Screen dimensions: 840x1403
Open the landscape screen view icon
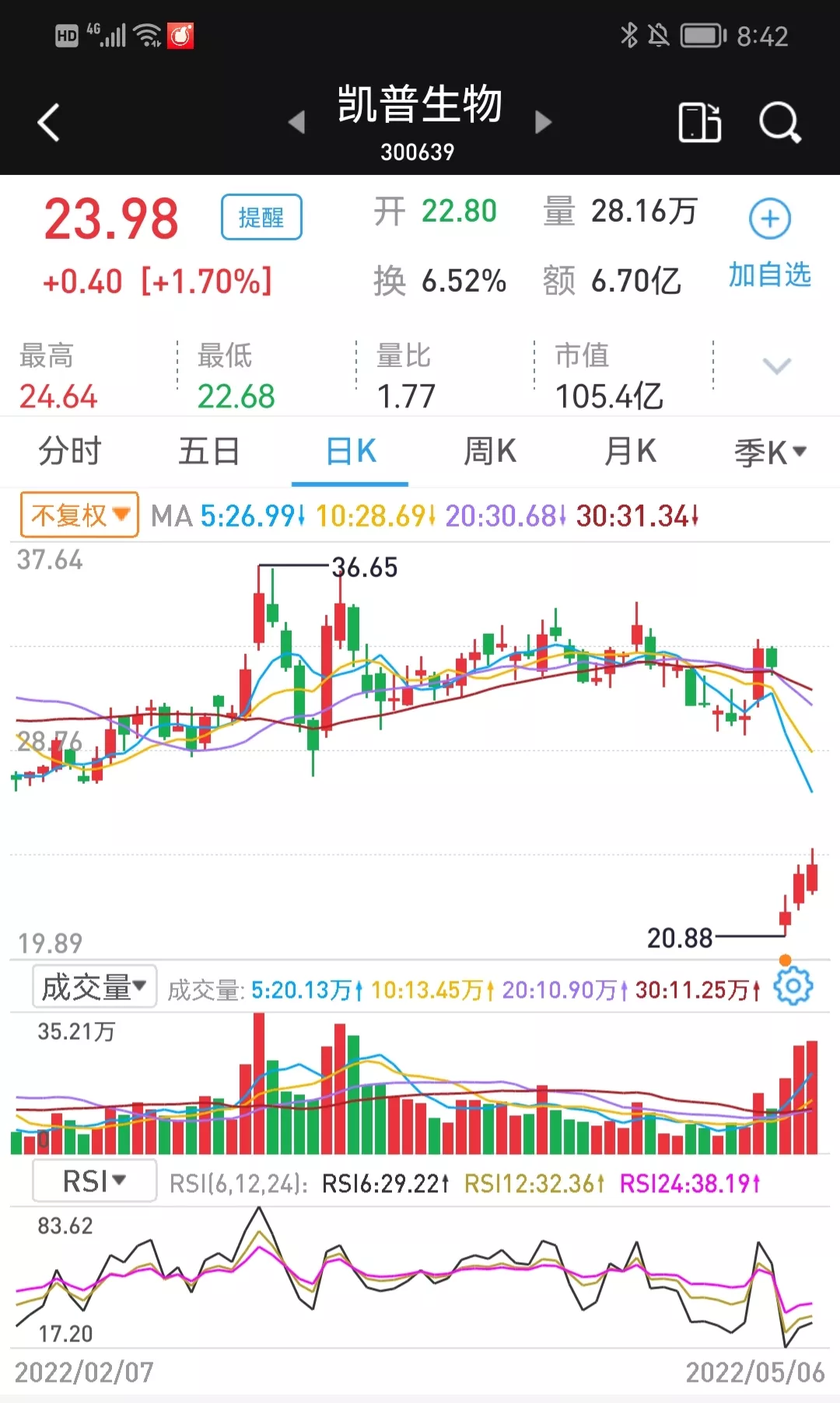699,123
